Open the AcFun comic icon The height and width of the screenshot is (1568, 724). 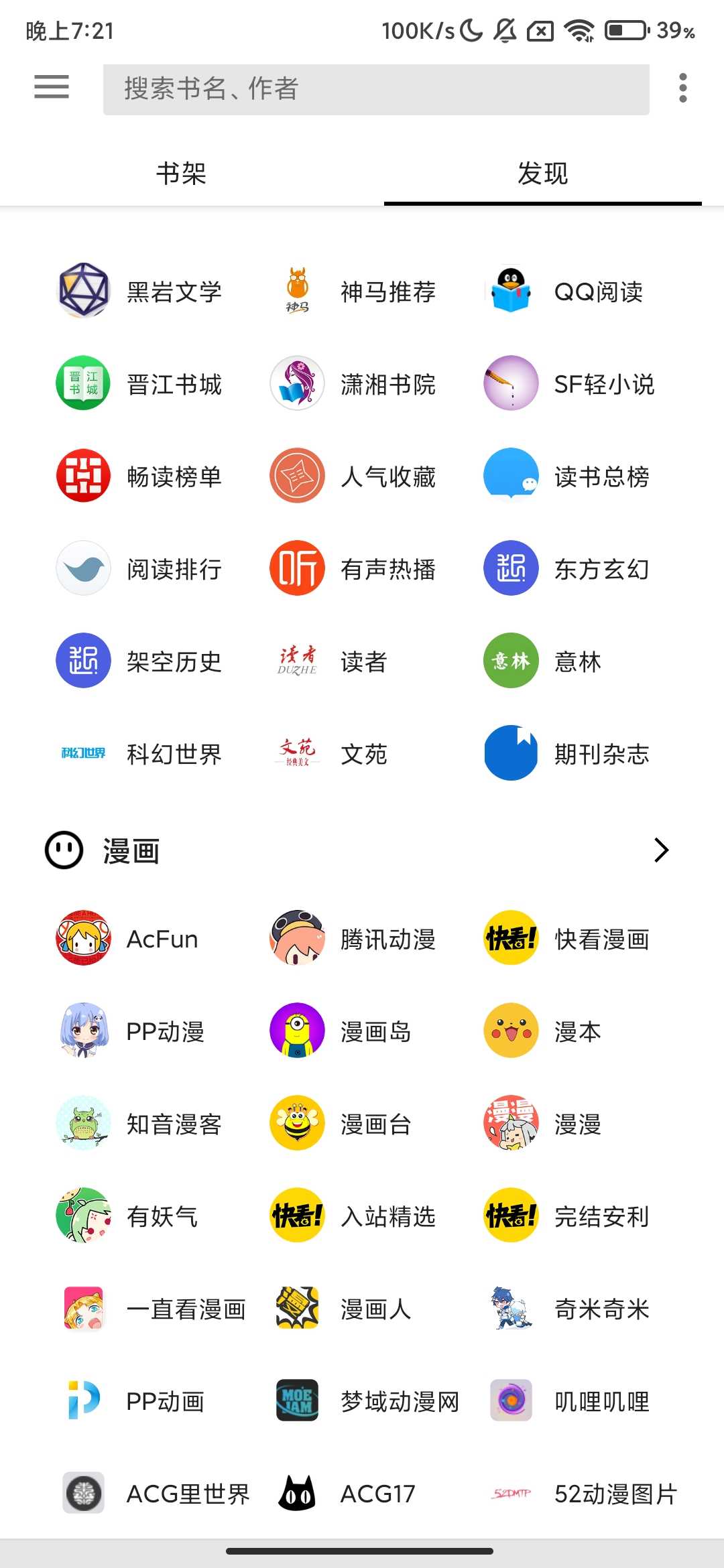82,938
